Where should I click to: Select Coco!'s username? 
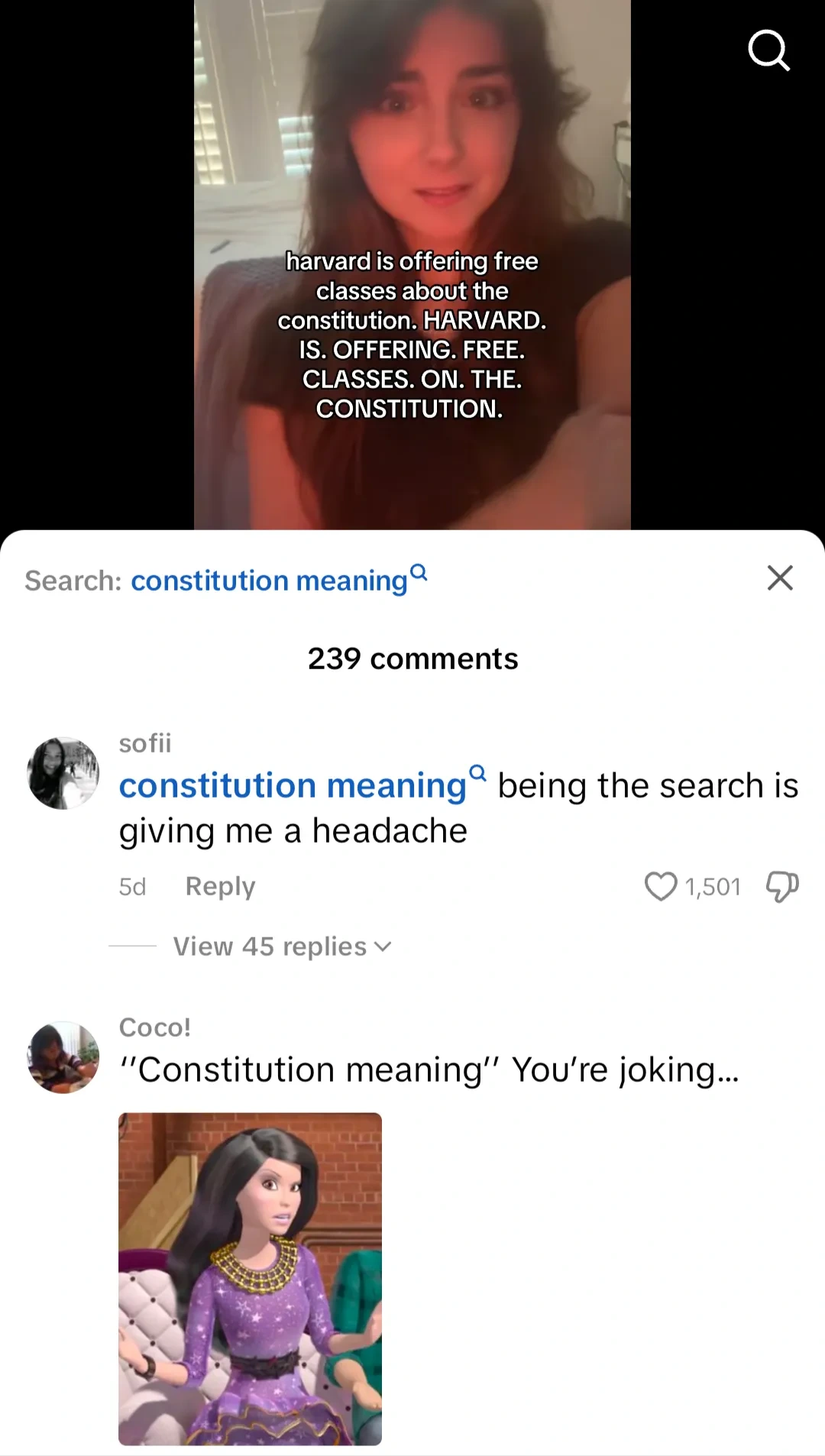coord(155,1027)
